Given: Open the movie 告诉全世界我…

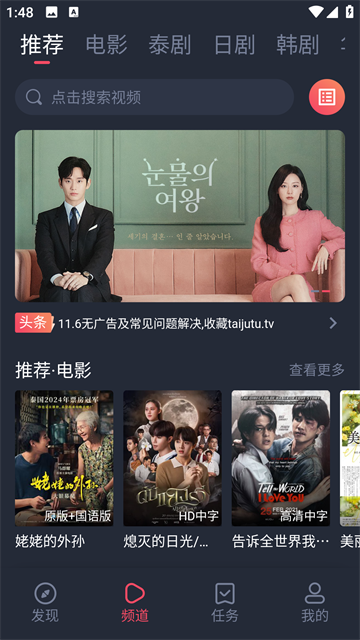Looking at the screenshot, I should click(x=281, y=469).
